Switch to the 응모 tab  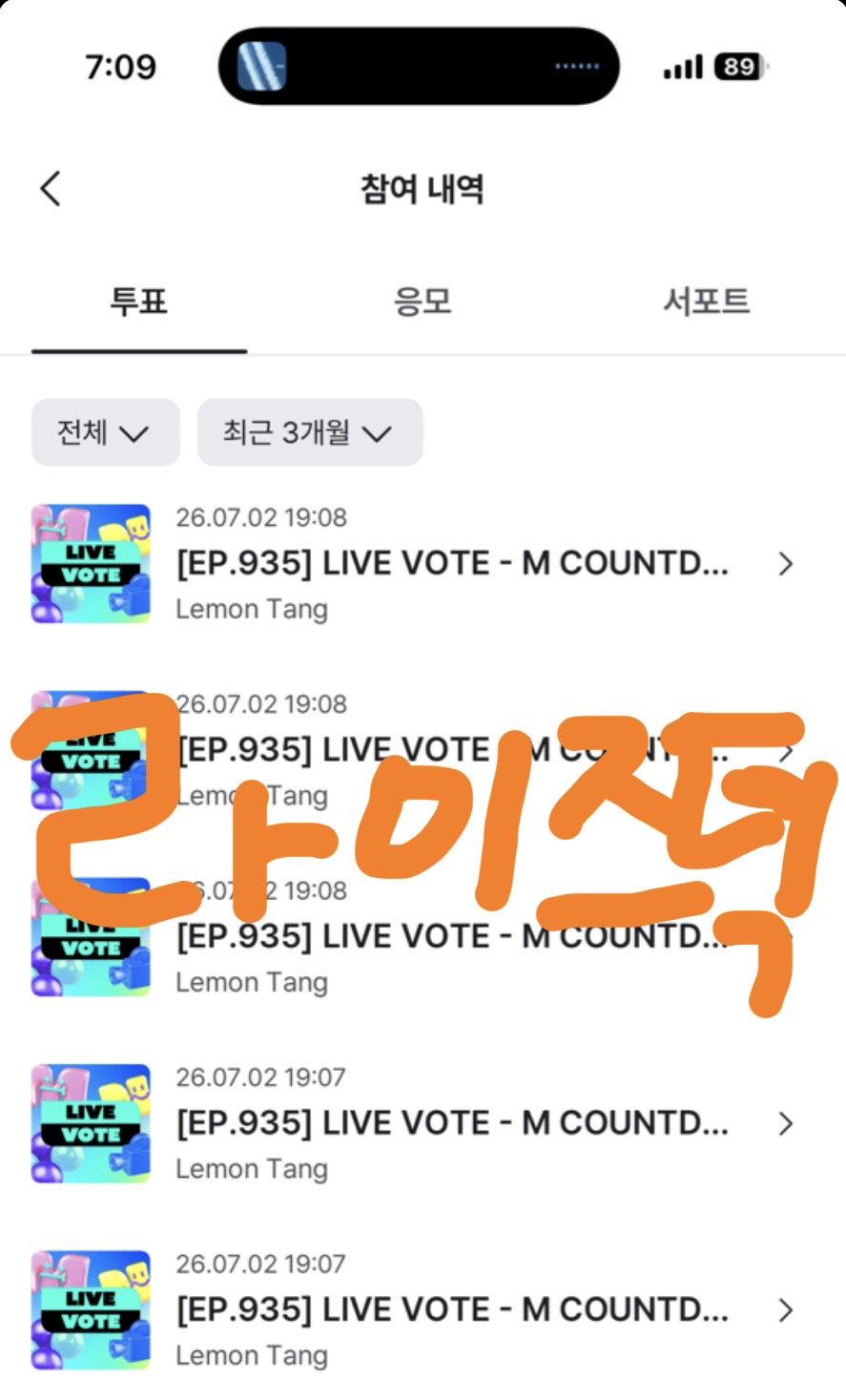[x=423, y=302]
